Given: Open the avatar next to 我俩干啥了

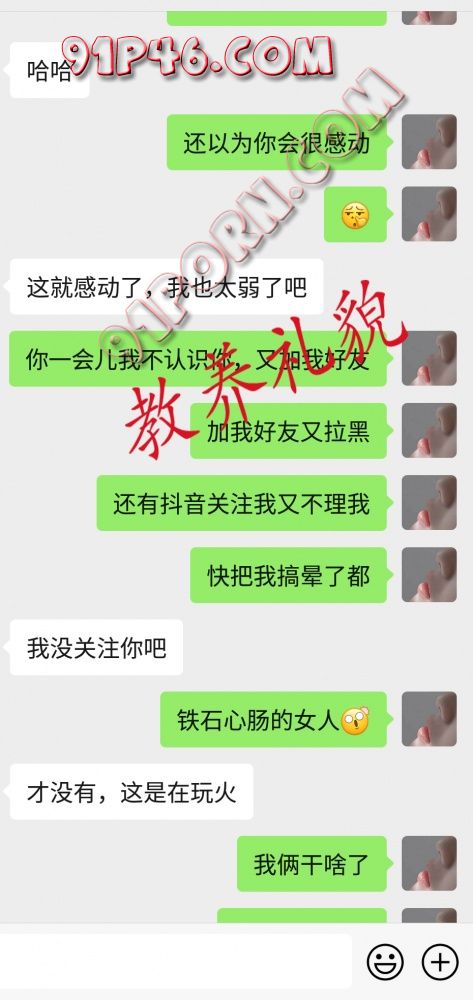Looking at the screenshot, I should point(429,864).
